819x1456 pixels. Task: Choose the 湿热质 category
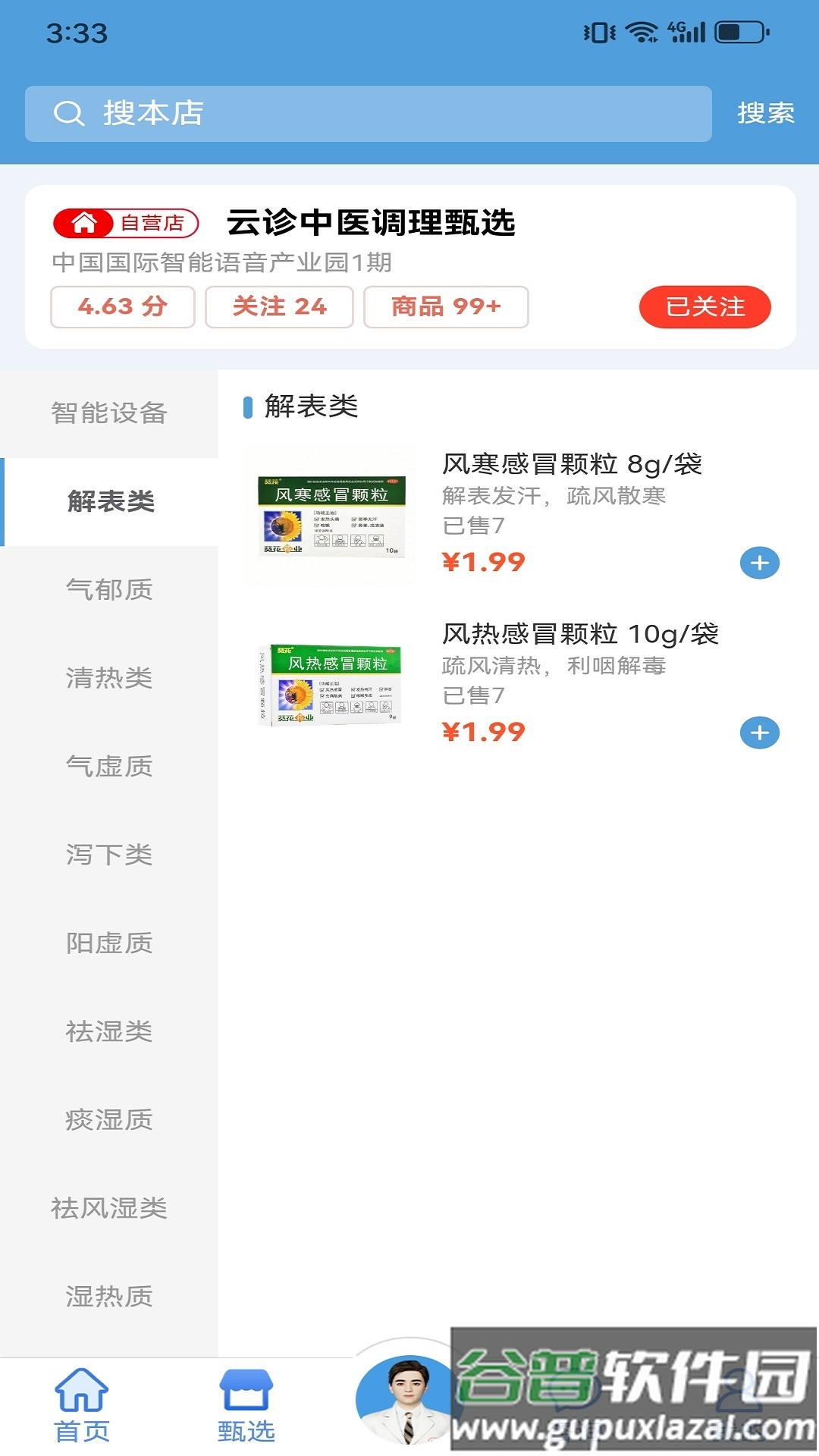(x=109, y=1297)
